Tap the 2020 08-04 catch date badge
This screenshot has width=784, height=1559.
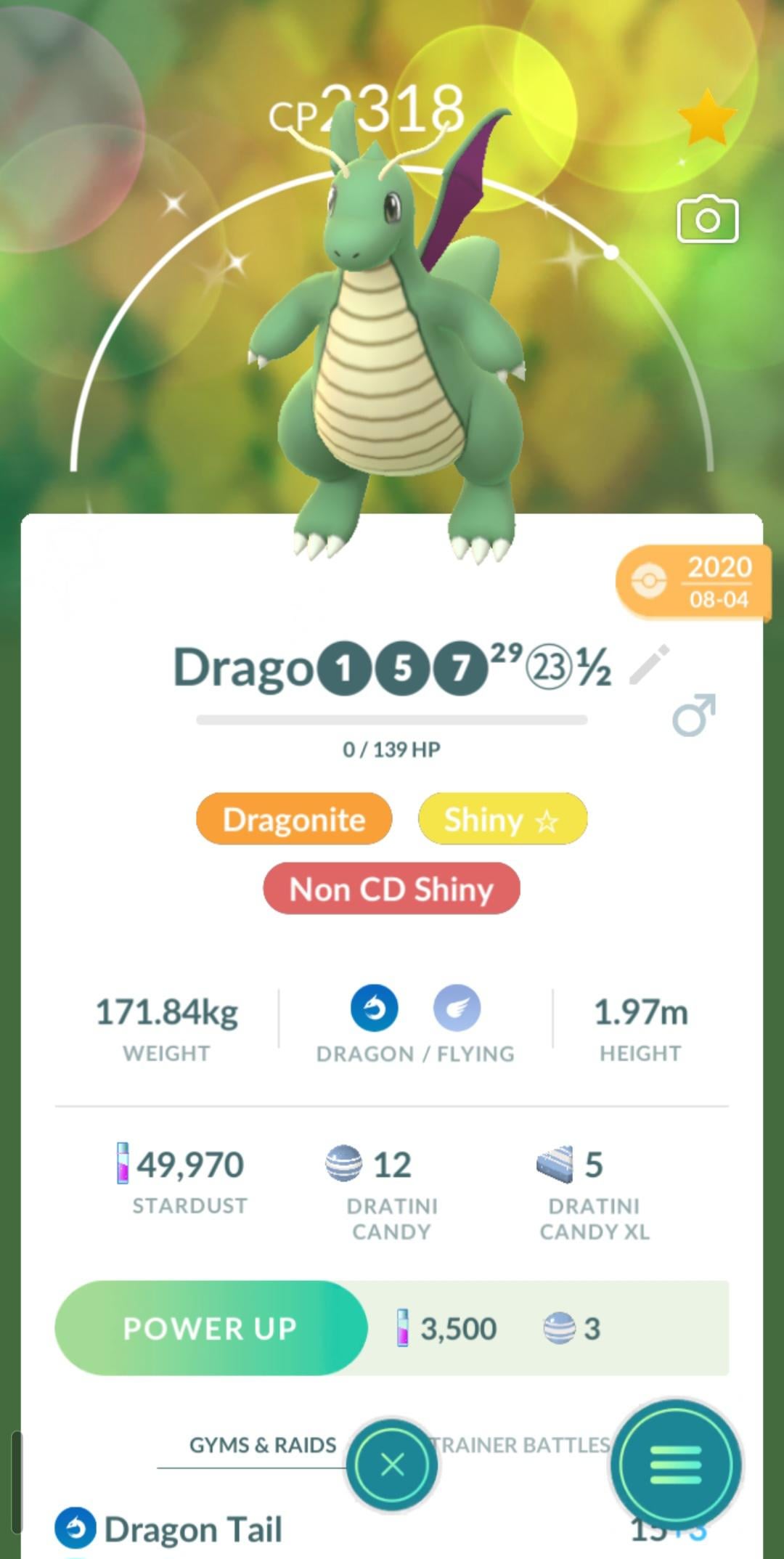693,582
